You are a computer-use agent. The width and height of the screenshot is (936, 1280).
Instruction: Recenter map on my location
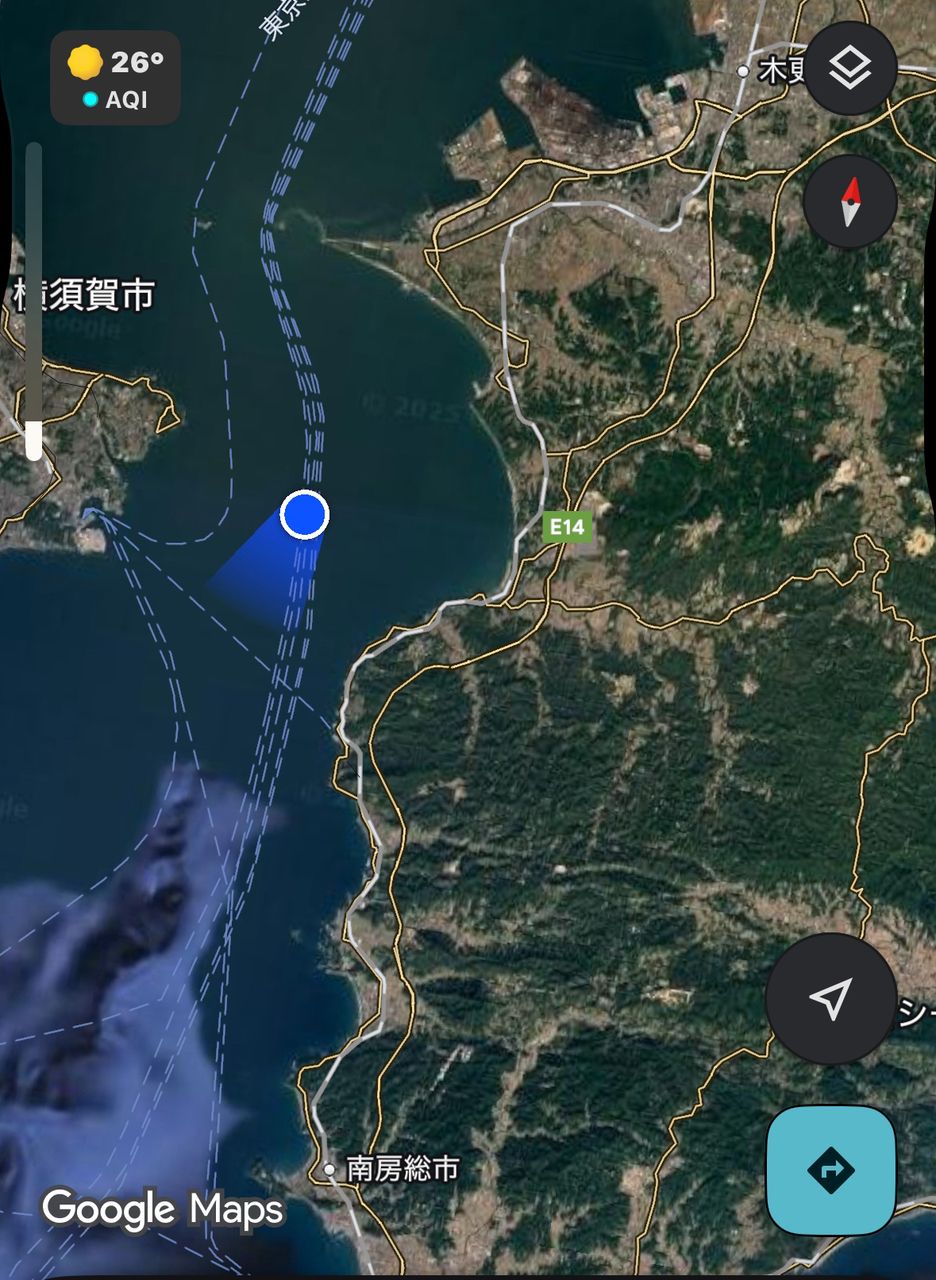pos(831,998)
